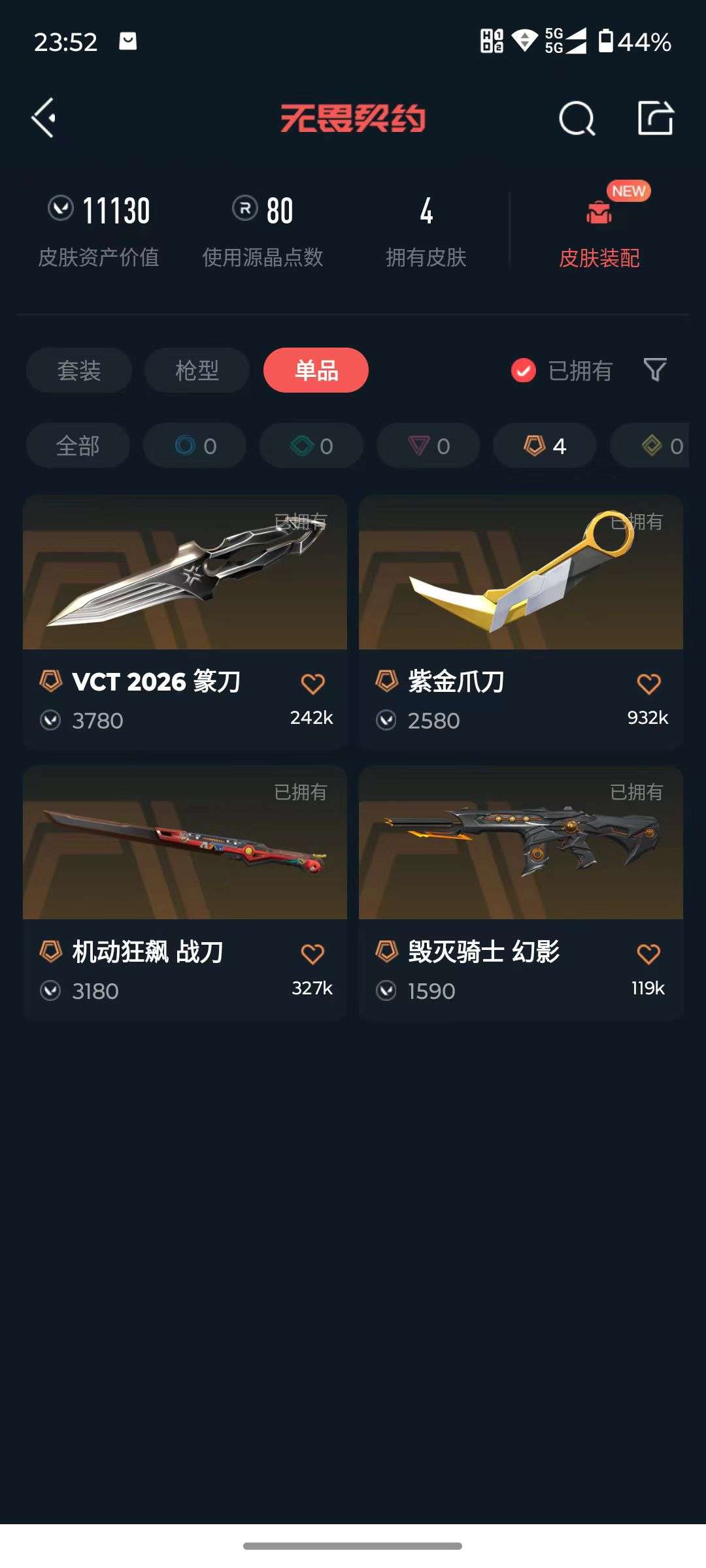Tap the back arrow at top left
Viewport: 706px width, 1568px height.
click(x=44, y=118)
